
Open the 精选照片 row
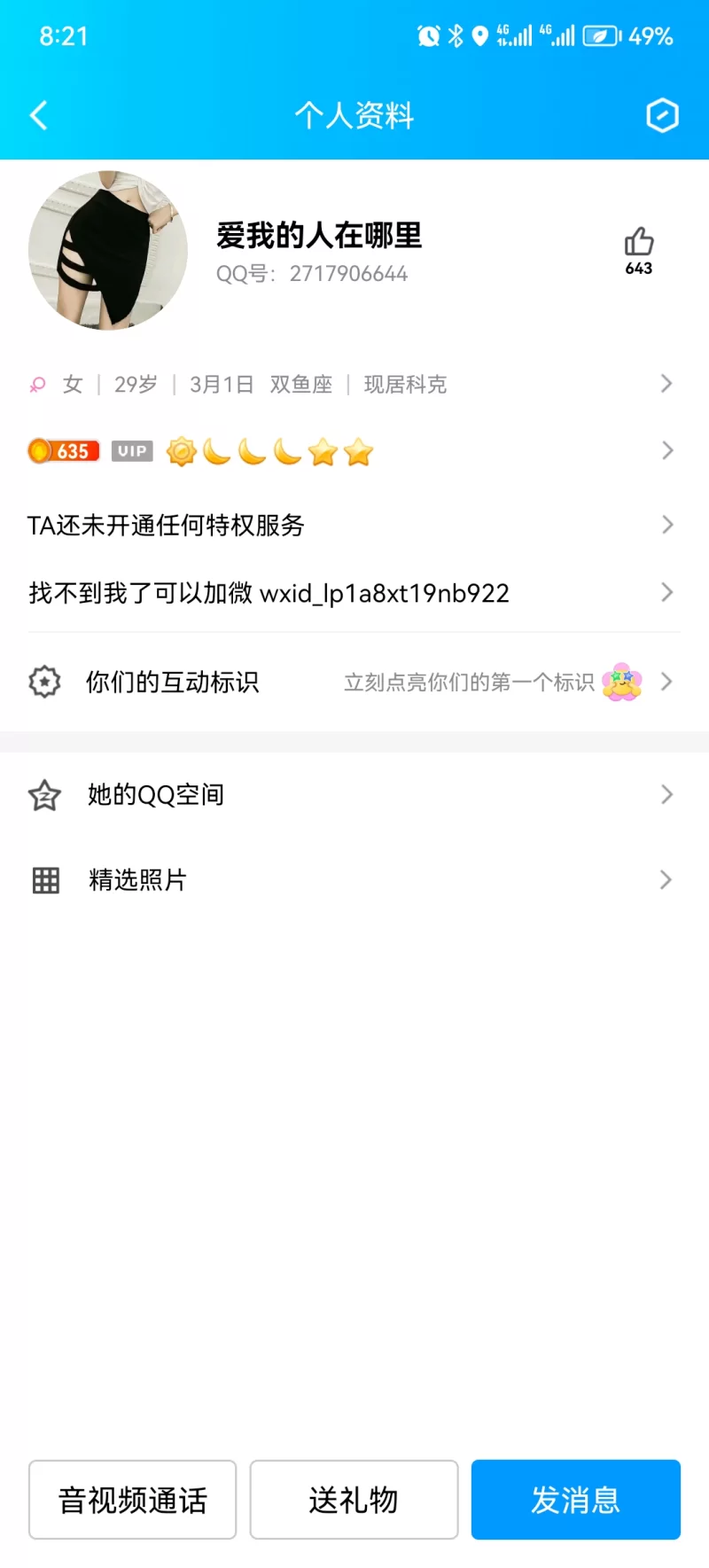[x=354, y=879]
